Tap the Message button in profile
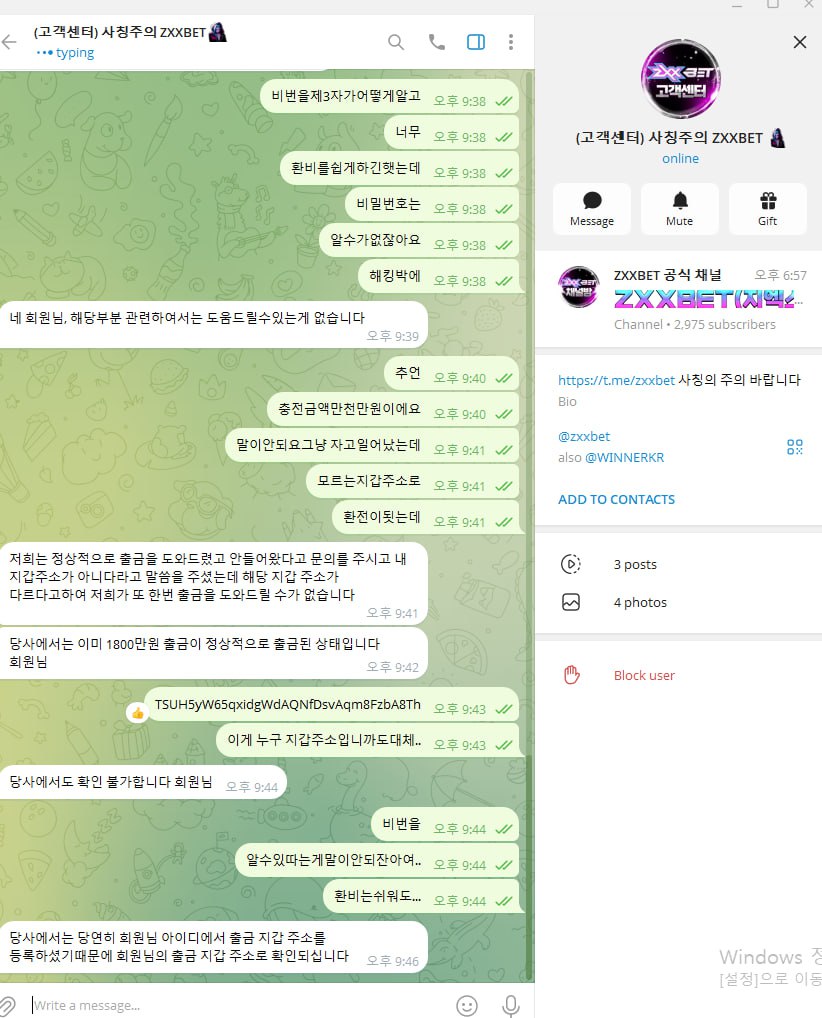This screenshot has height=1018, width=822. tap(592, 209)
